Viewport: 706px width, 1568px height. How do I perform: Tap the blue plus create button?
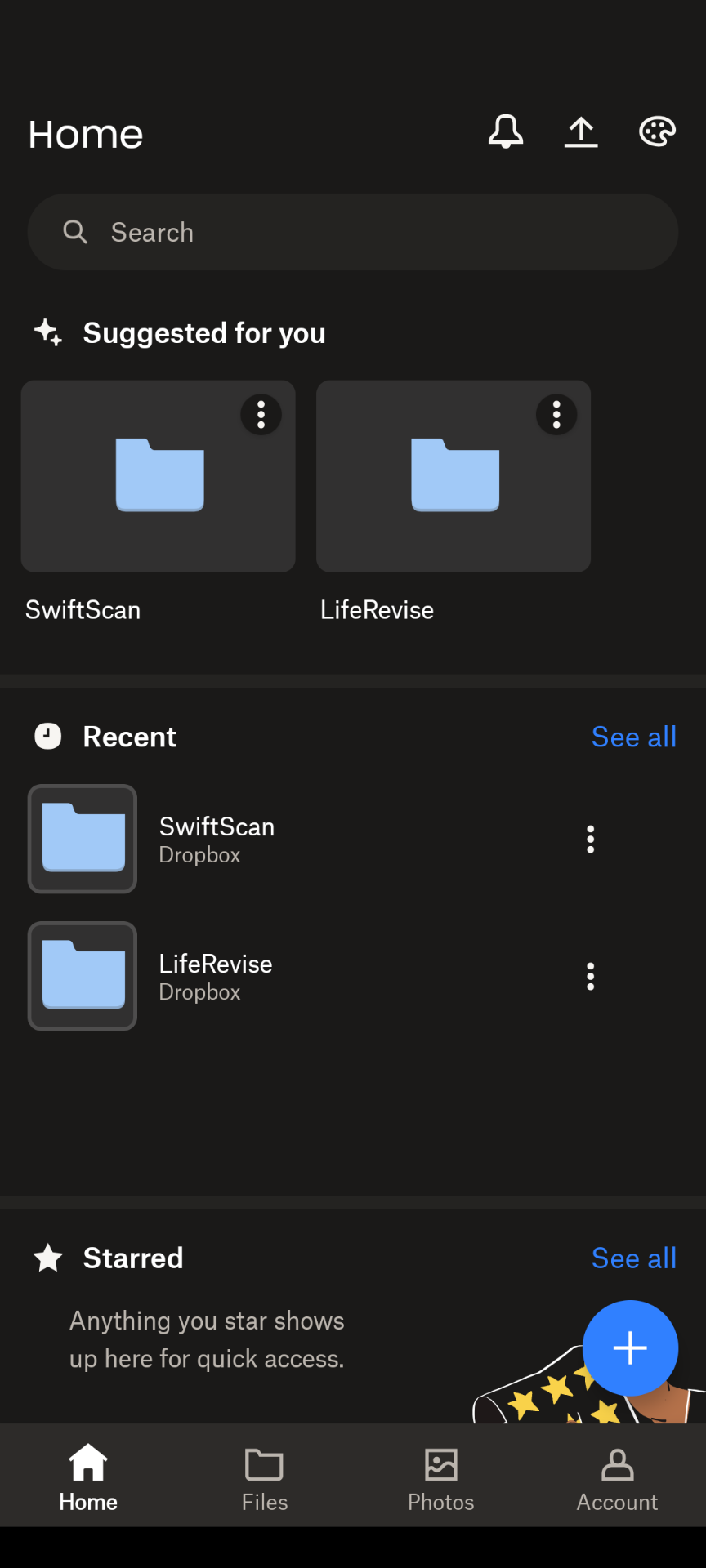(x=630, y=1347)
